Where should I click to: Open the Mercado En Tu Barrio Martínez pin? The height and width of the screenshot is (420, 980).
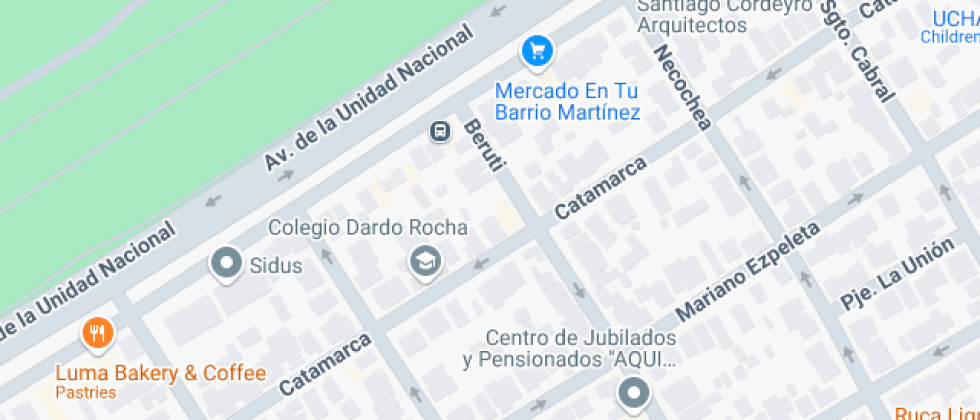(538, 50)
